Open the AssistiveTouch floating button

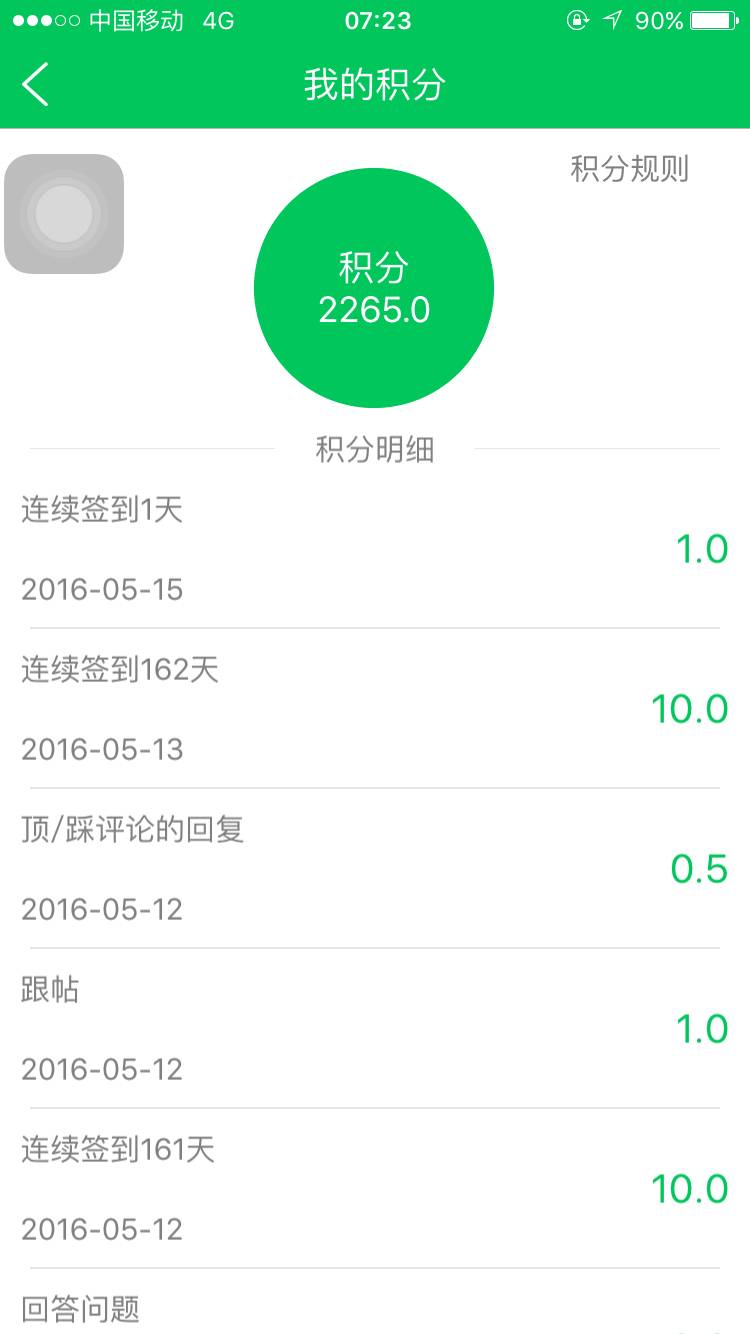(64, 214)
